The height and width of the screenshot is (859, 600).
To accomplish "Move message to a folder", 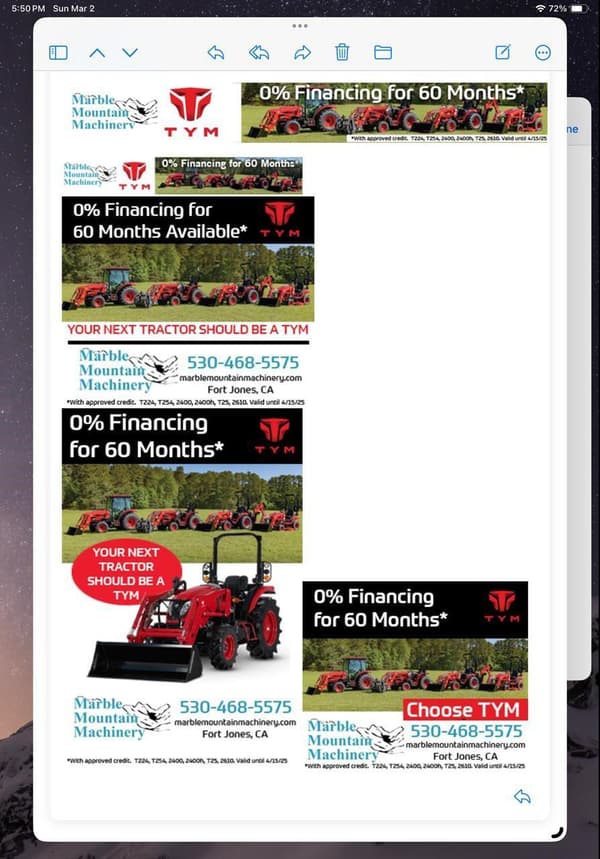I will tap(382, 52).
